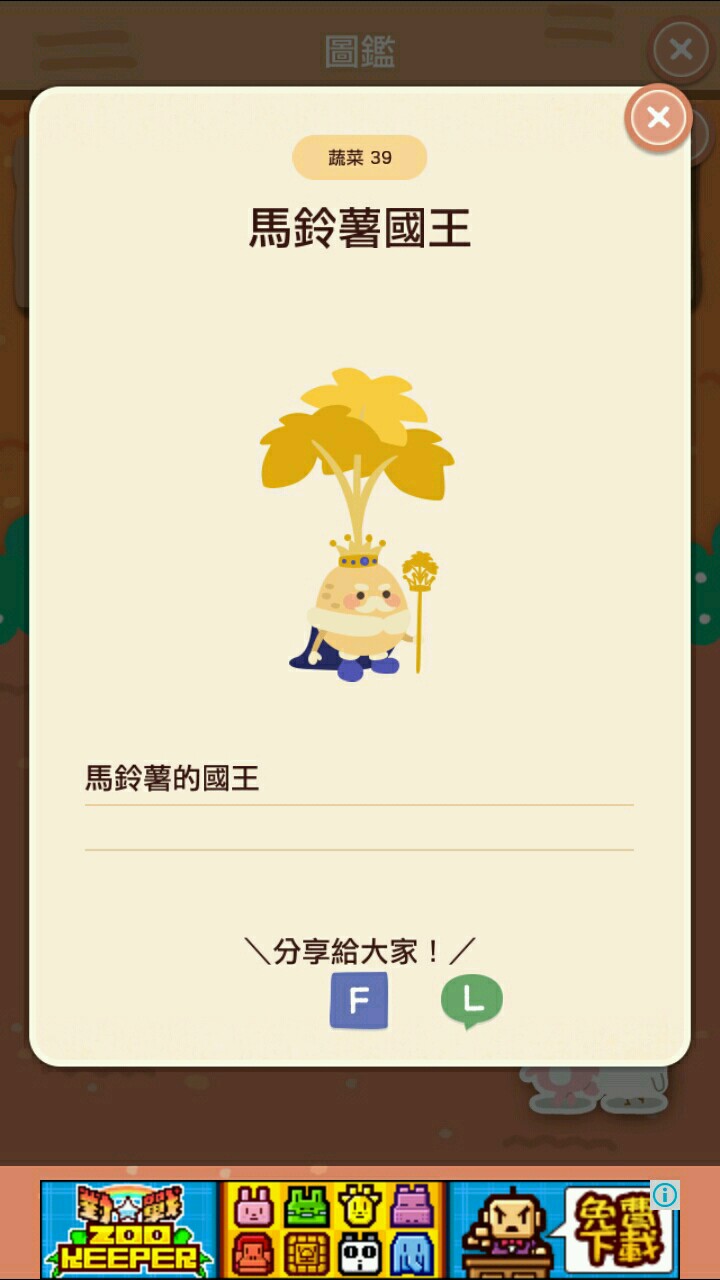
Task: Close the 馬鈴薯國王 detail popup
Action: [658, 118]
